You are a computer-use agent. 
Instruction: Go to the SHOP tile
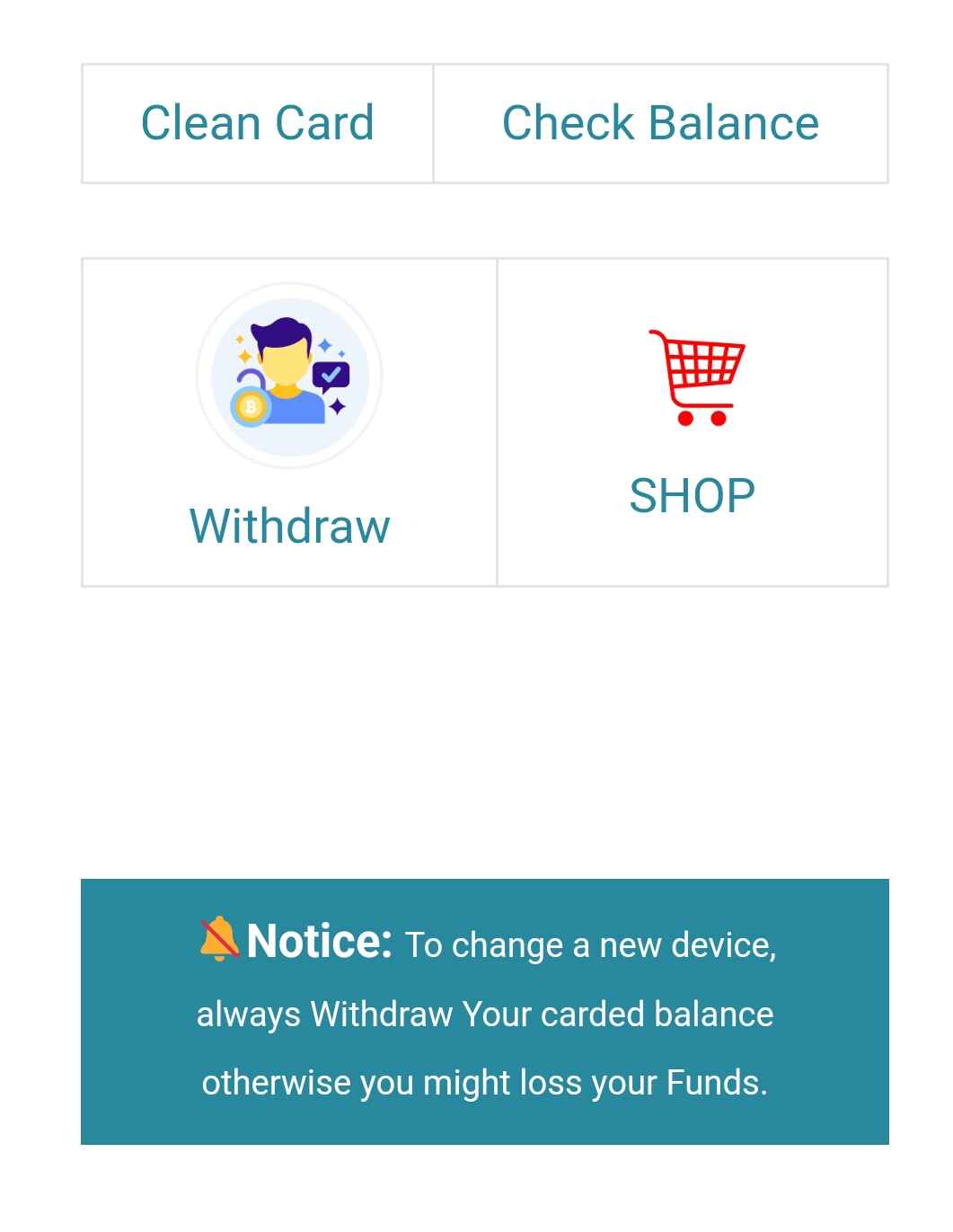point(693,422)
